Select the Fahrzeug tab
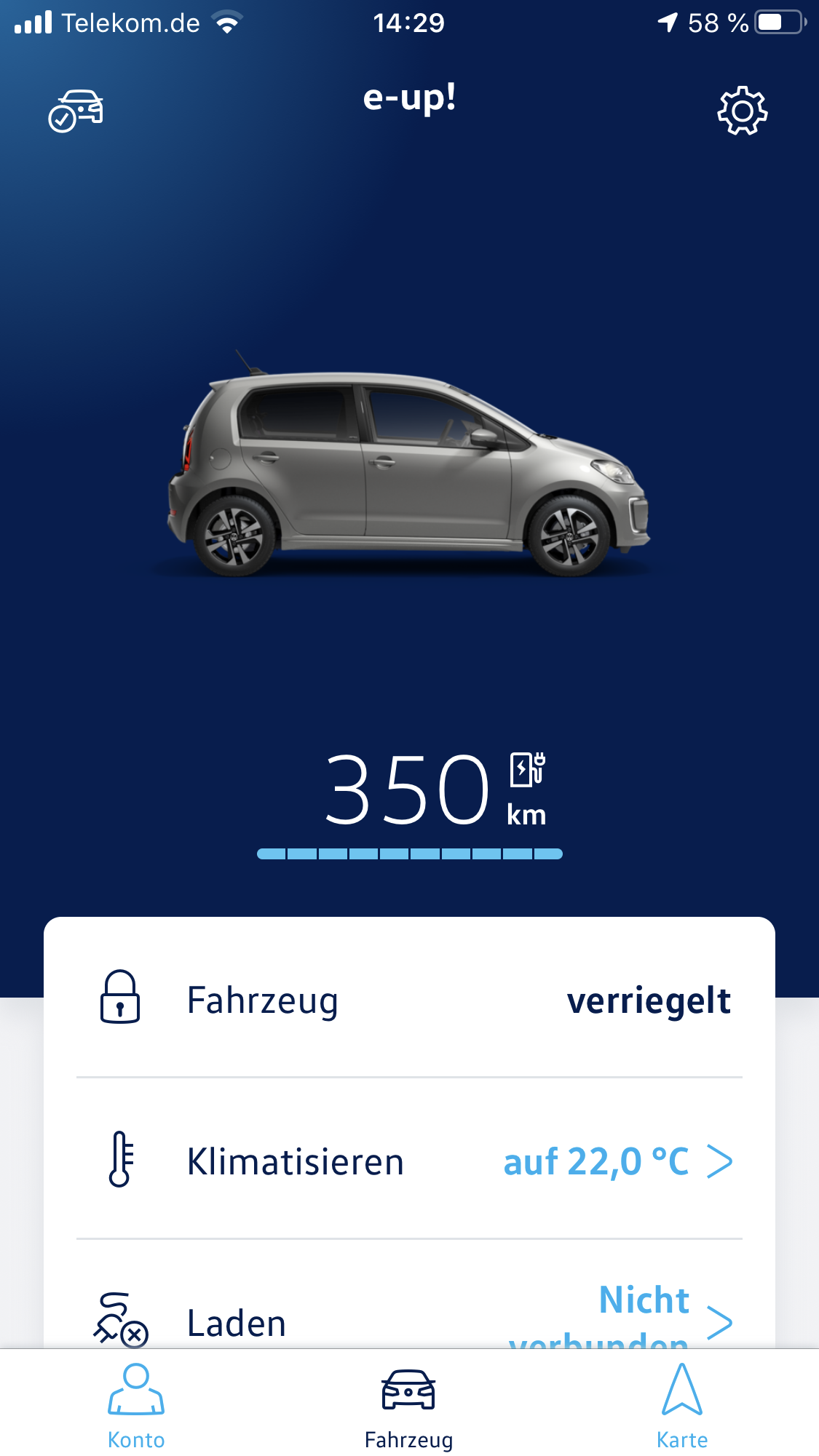The image size is (819, 1456). point(408,1405)
